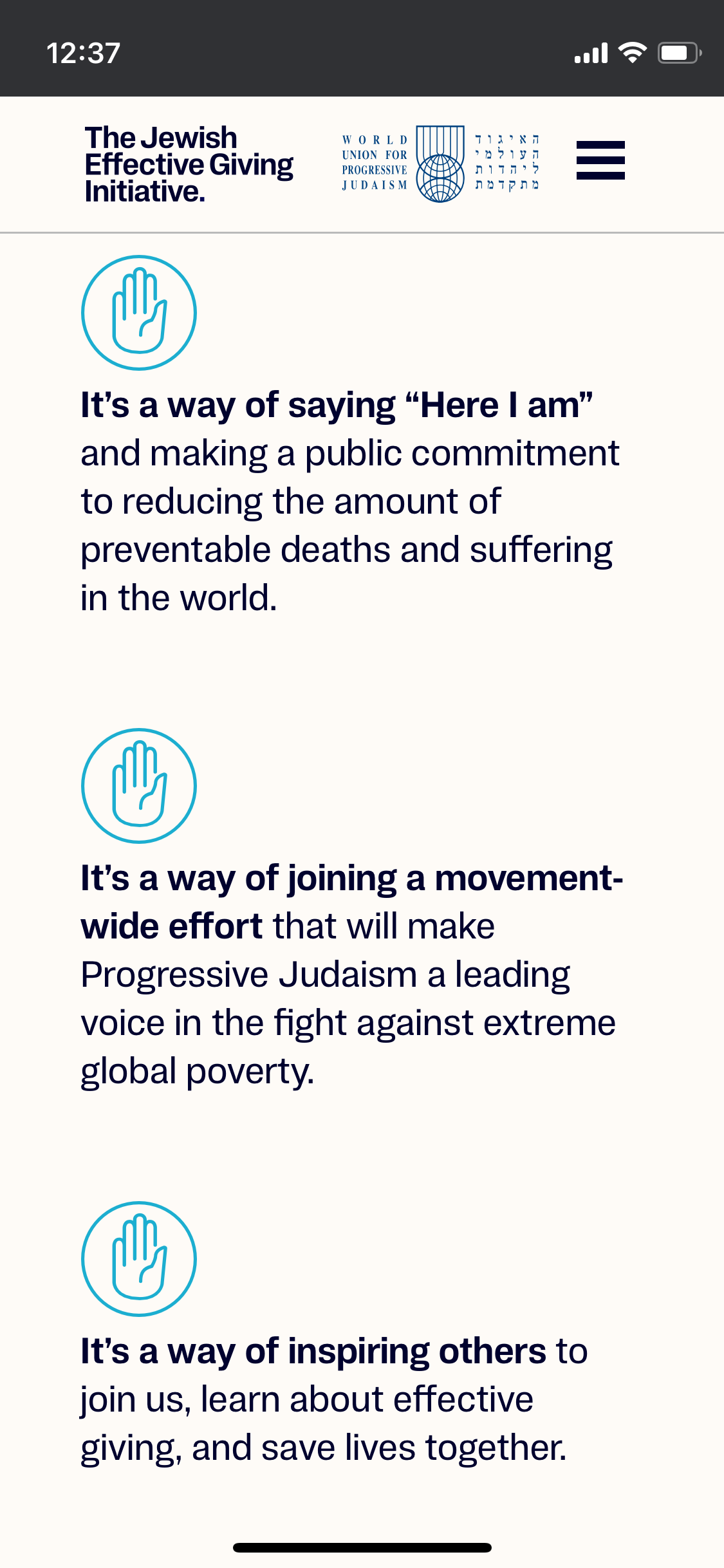Open World Union for Progressive Judaism logo link
Screen dimensions: 724x1568
(440, 163)
